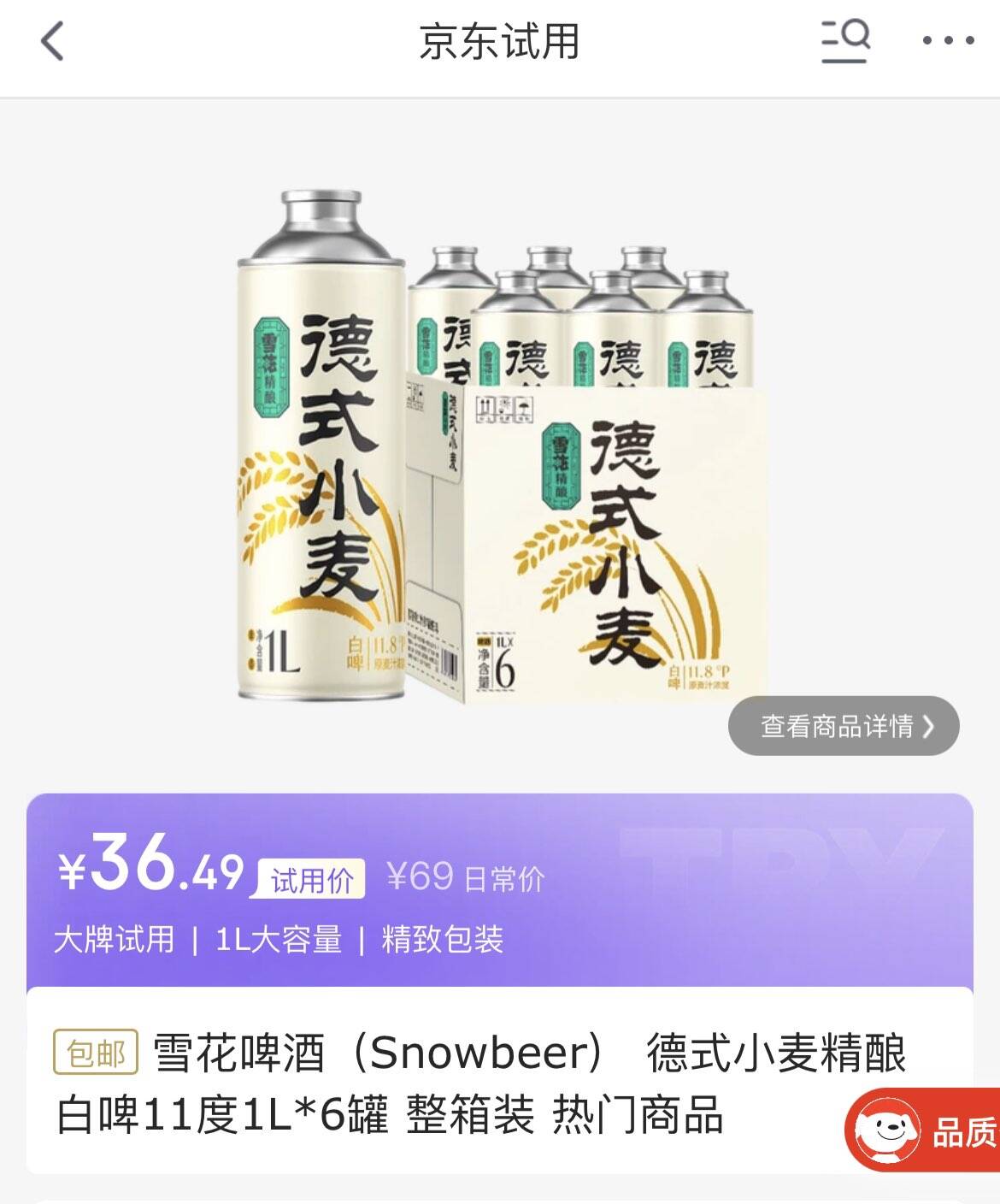Tap 查看商品详情 to view product details
The height and width of the screenshot is (1204, 1000).
(843, 726)
